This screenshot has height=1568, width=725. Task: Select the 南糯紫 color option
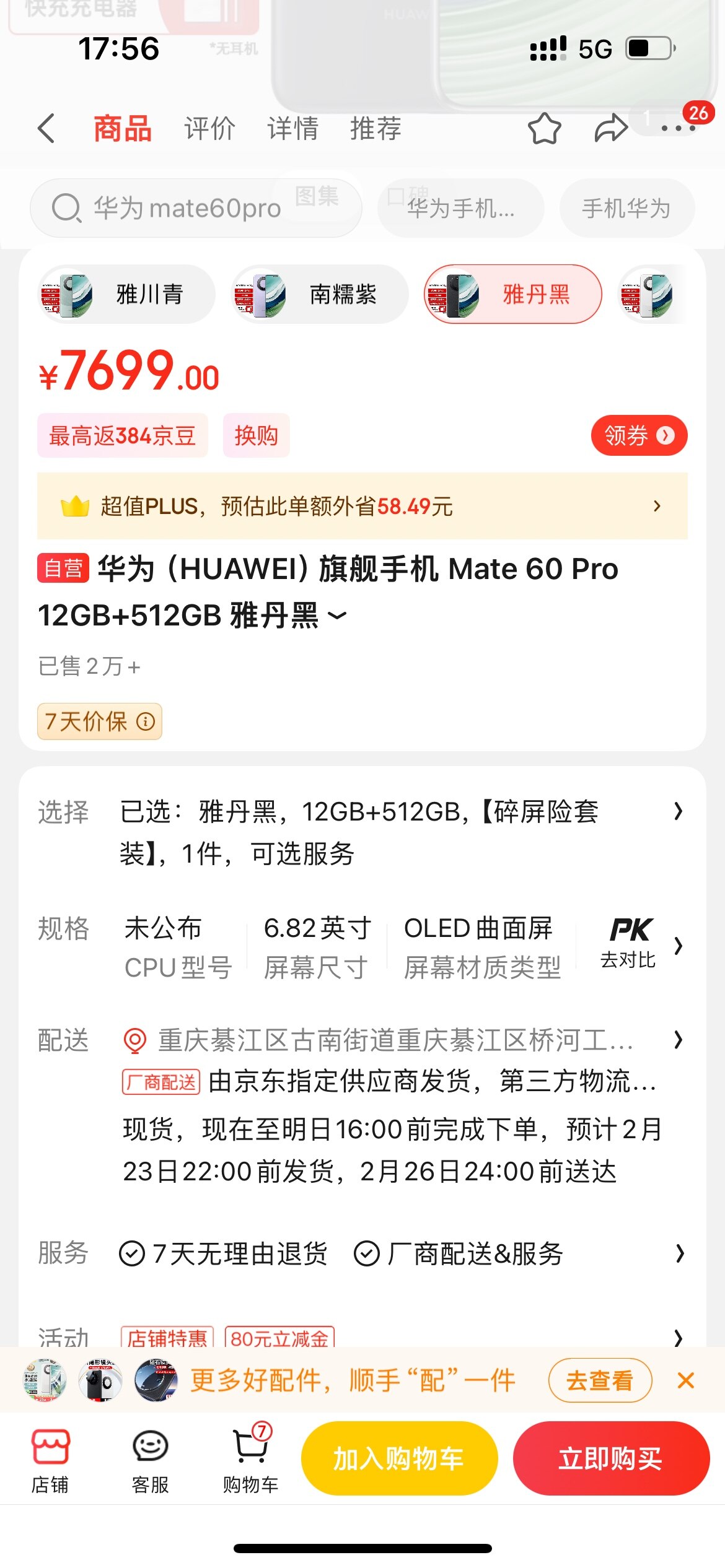tap(320, 294)
